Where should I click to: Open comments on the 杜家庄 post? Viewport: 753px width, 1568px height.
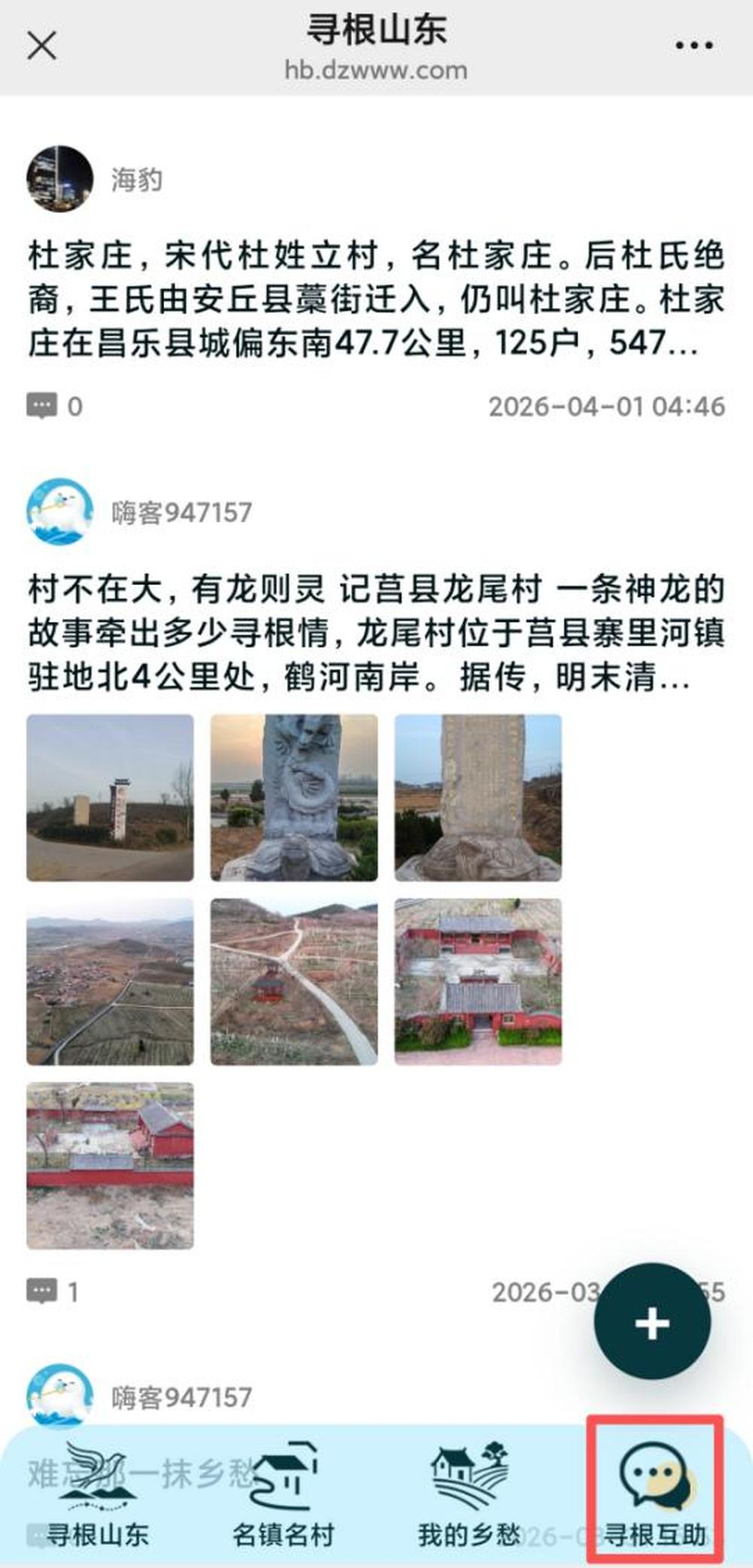pyautogui.click(x=54, y=406)
